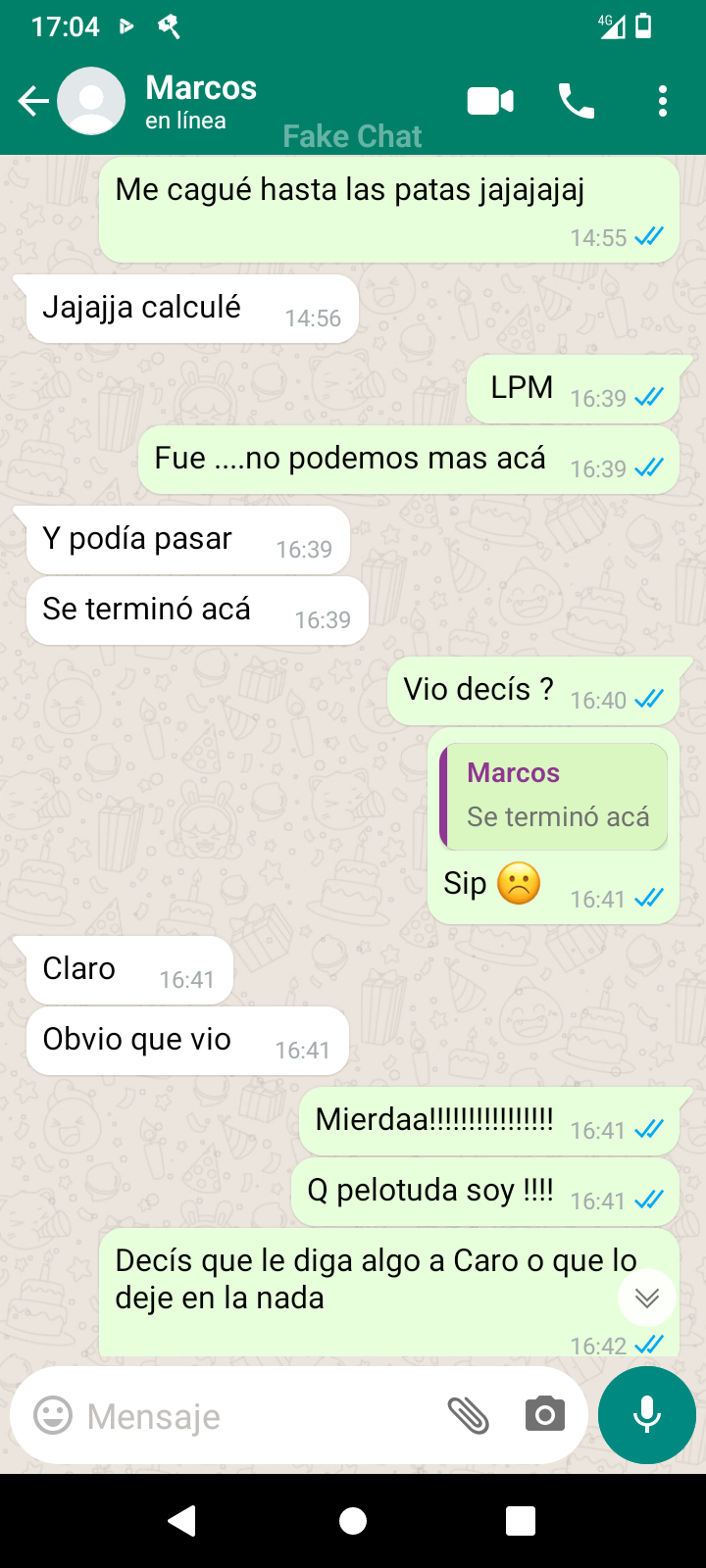Image resolution: width=706 pixels, height=1568 pixels.
Task: Start a voice call with Marcos
Action: [x=576, y=101]
